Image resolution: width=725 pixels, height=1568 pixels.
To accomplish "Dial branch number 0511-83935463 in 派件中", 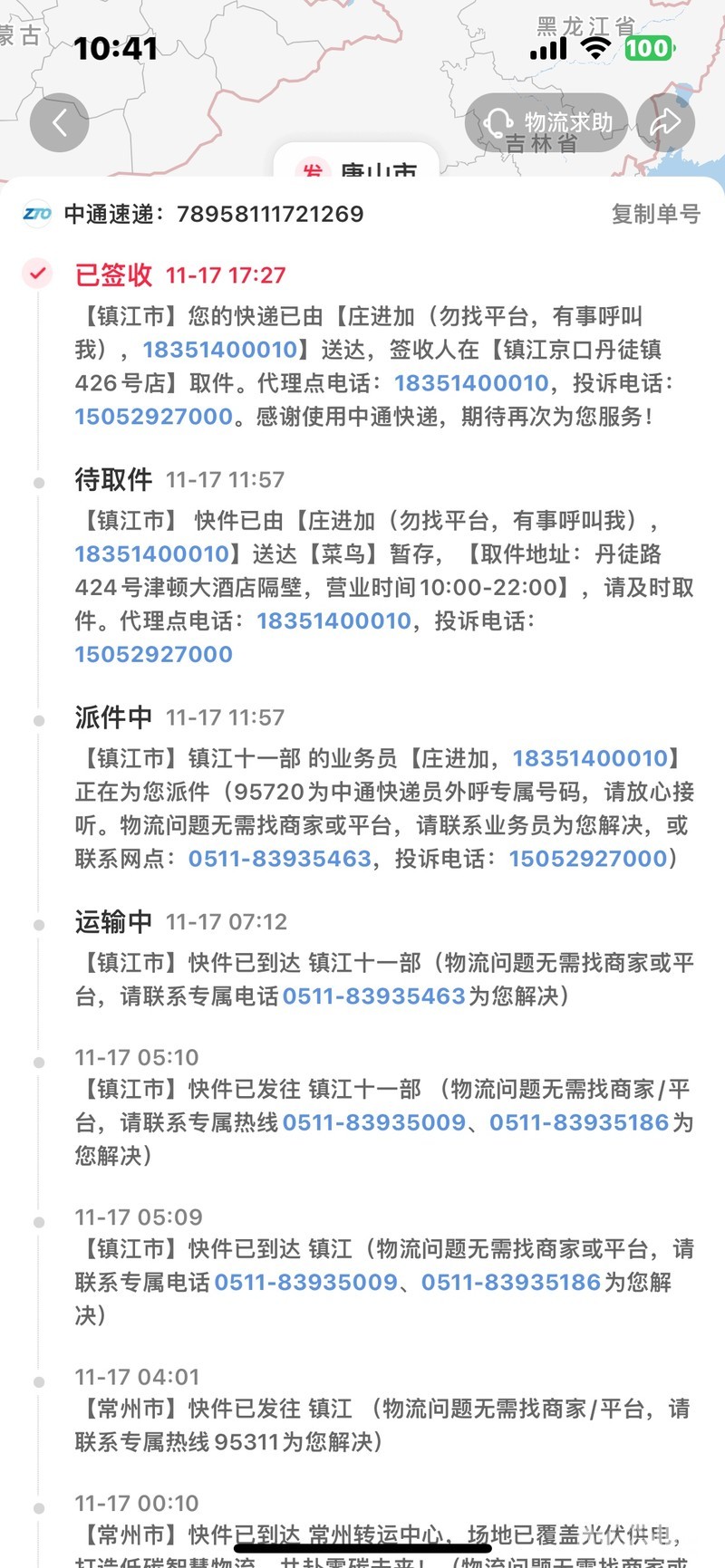I will click(280, 859).
